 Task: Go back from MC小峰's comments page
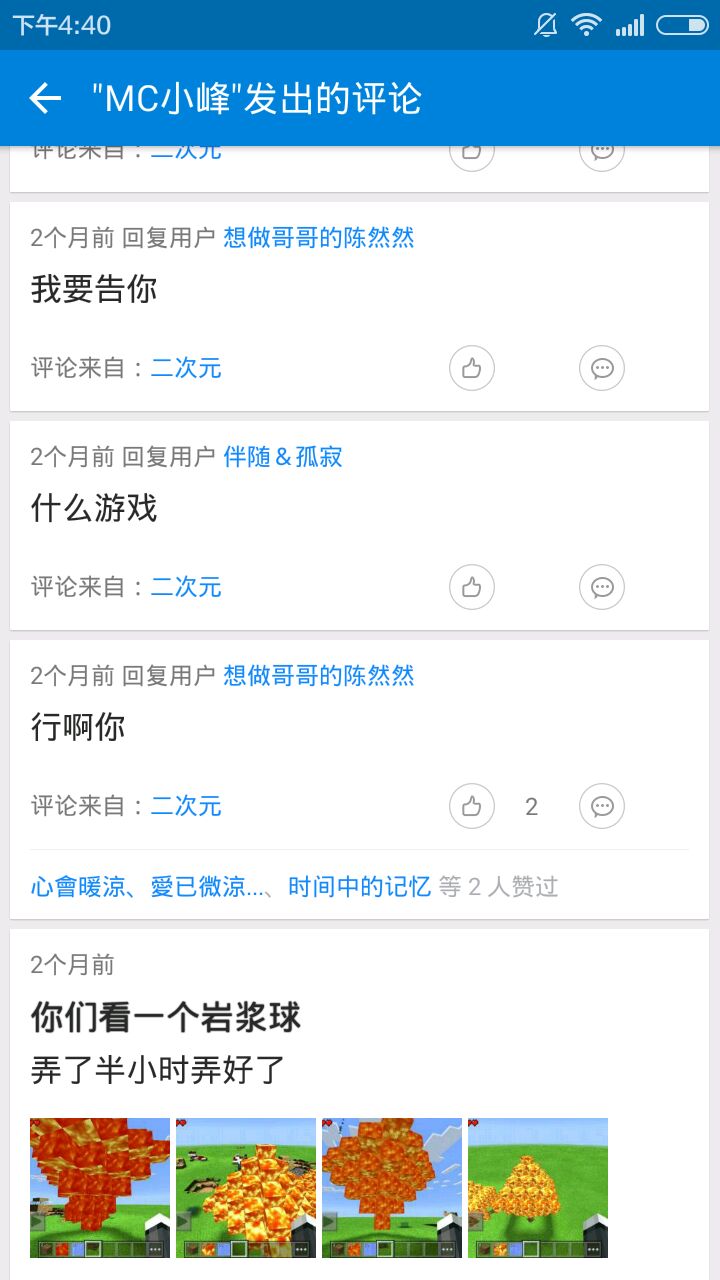click(45, 98)
